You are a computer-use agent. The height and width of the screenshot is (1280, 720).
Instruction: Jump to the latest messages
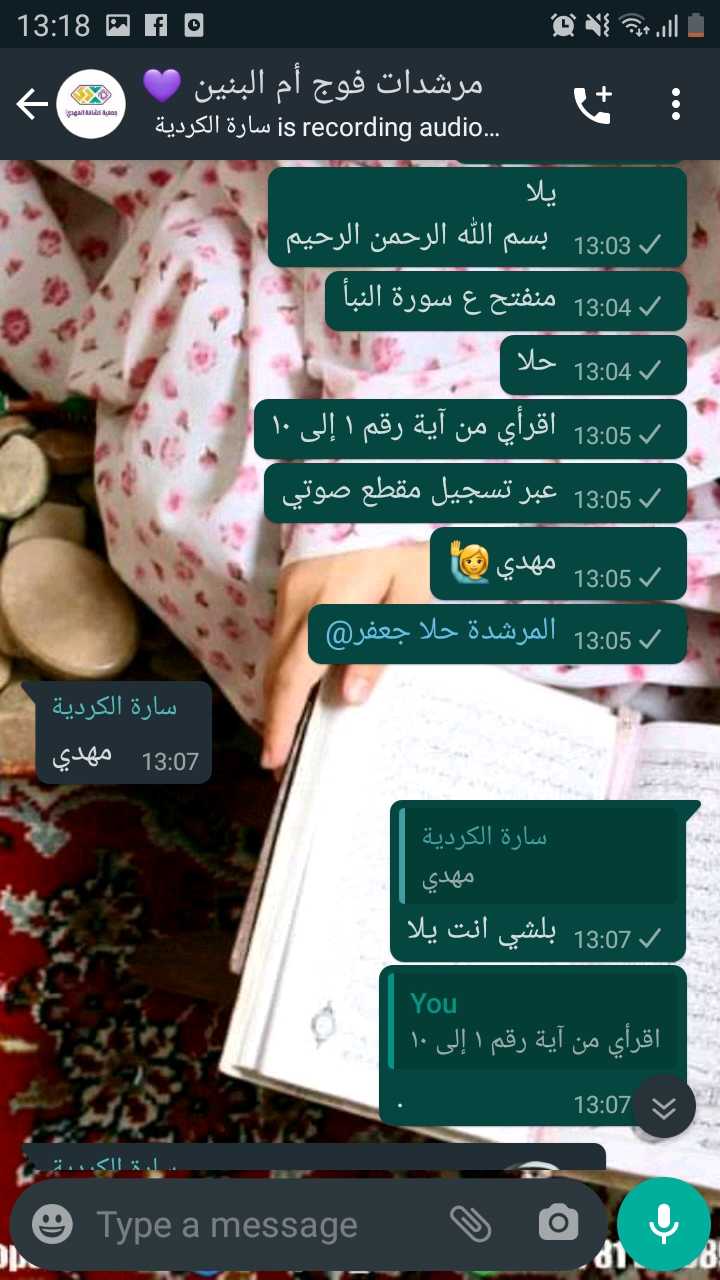pos(664,1107)
